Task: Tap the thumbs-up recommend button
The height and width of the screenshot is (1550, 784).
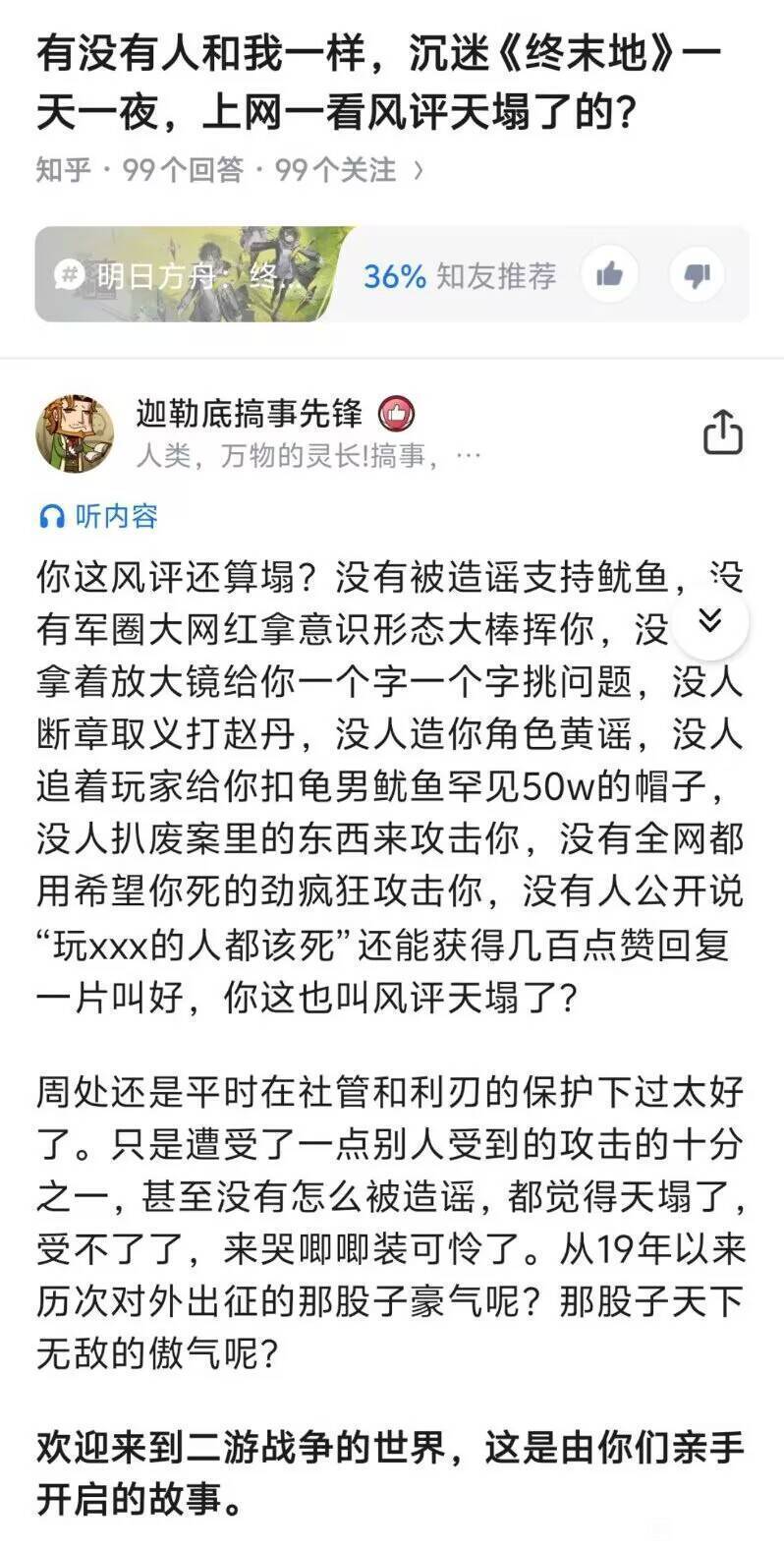Action: click(x=609, y=275)
